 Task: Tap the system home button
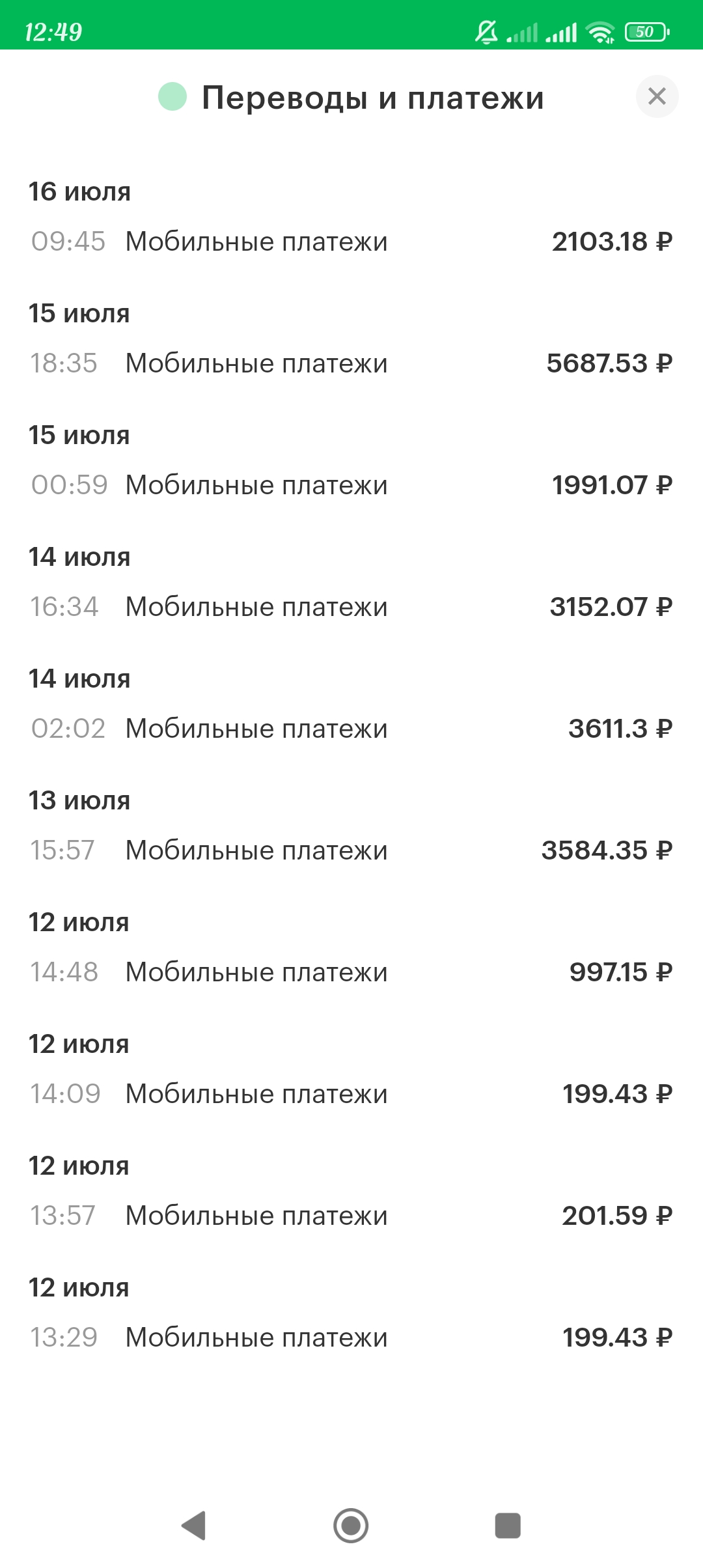click(x=351, y=1525)
